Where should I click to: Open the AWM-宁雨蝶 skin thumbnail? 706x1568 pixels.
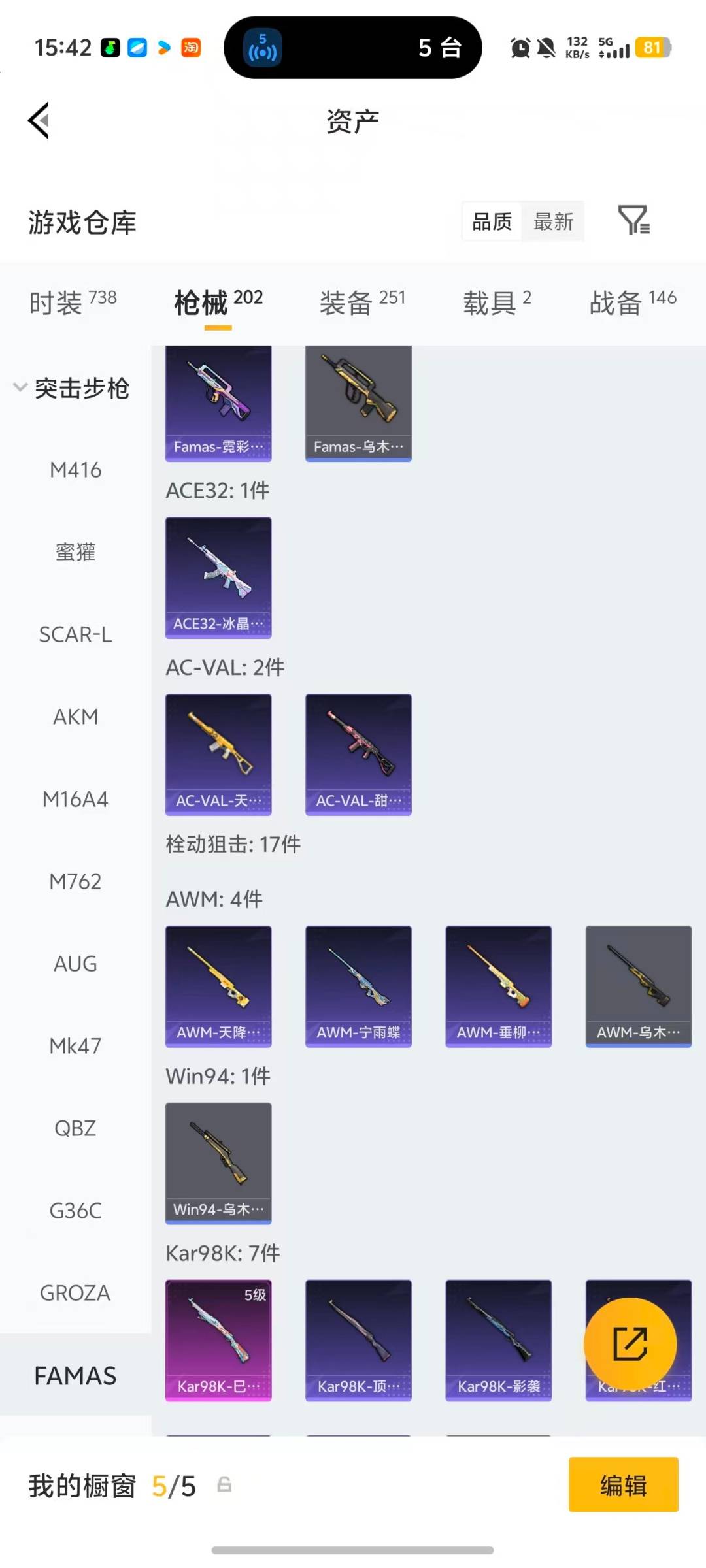pyautogui.click(x=358, y=987)
